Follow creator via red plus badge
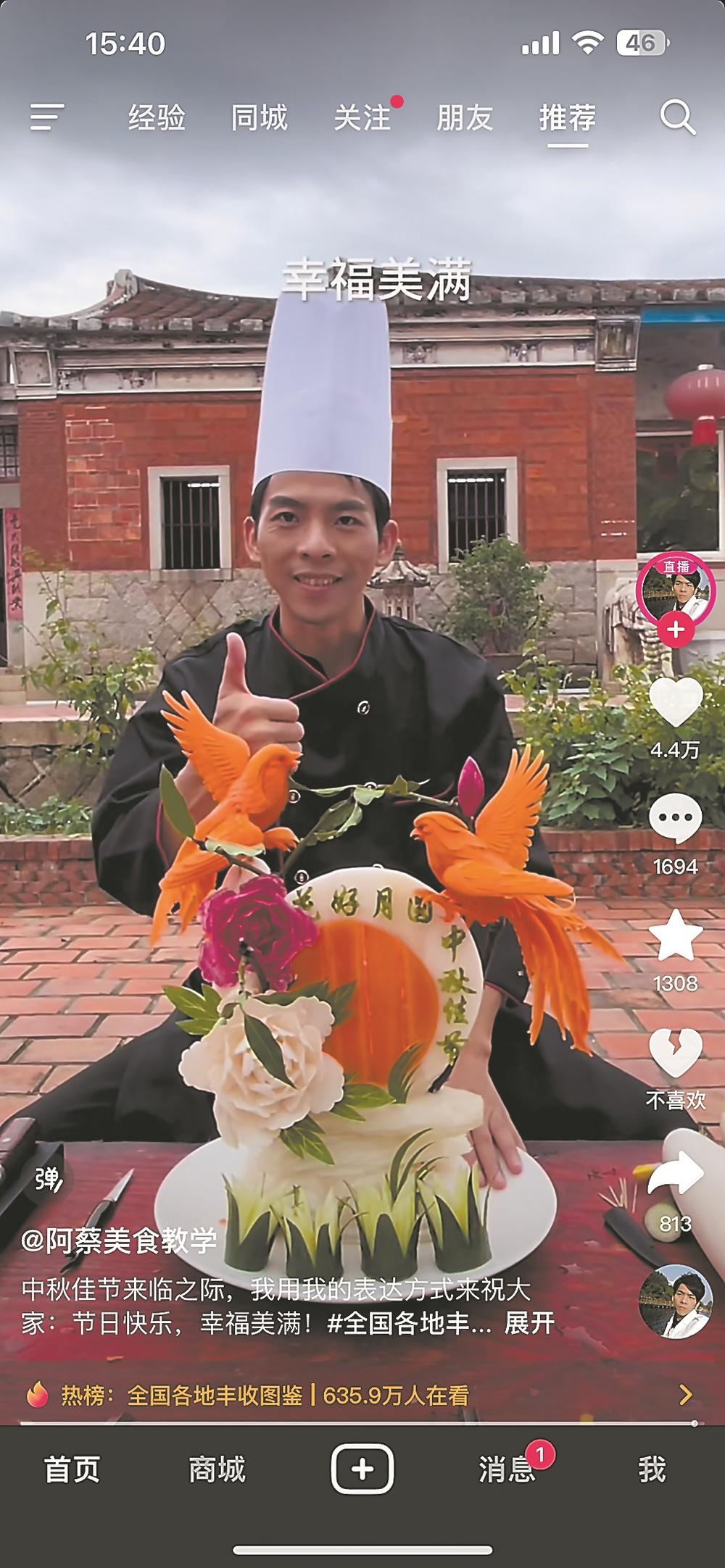This screenshot has height=1568, width=725. [675, 630]
